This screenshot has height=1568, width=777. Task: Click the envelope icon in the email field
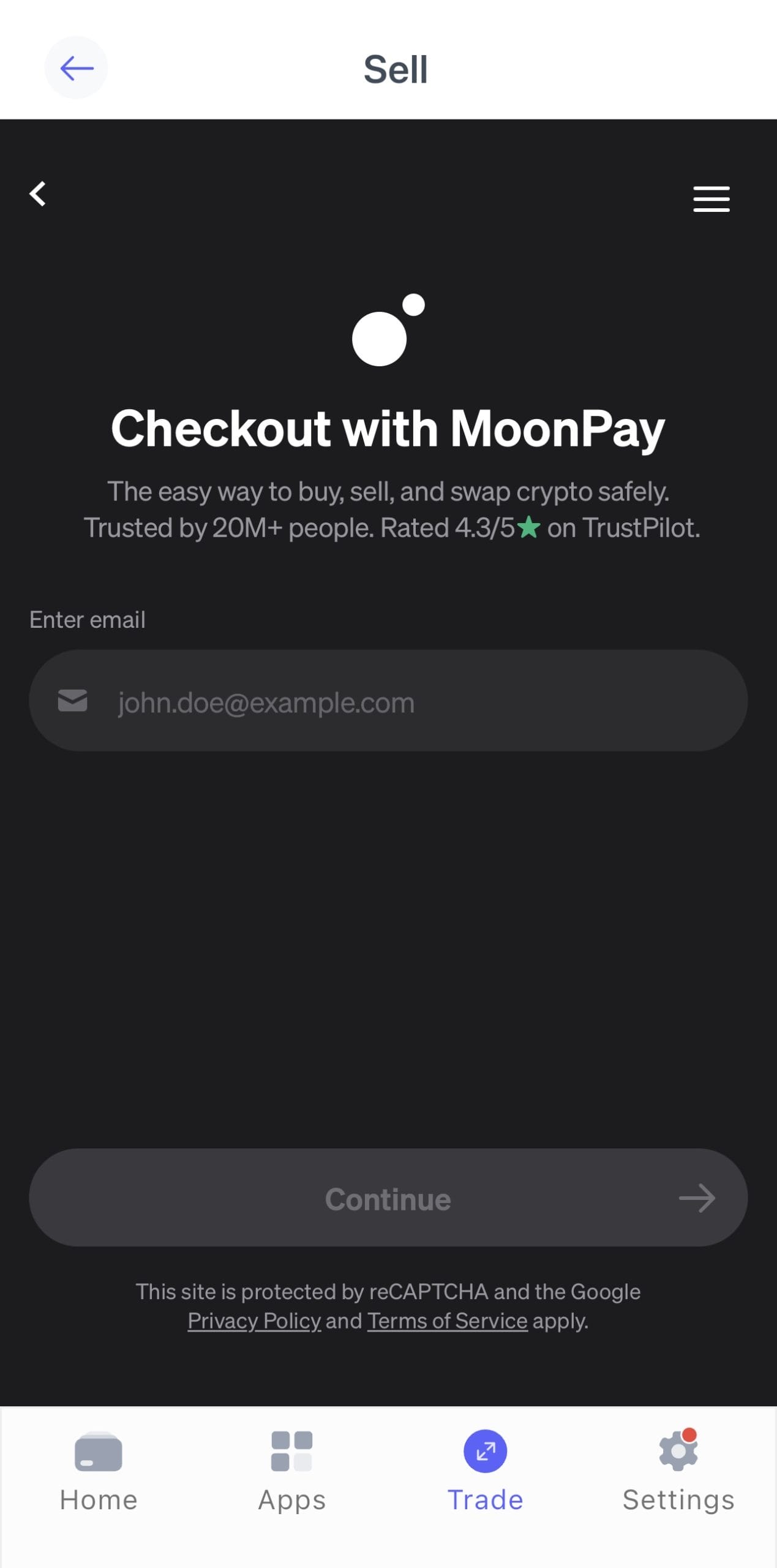pyautogui.click(x=72, y=701)
